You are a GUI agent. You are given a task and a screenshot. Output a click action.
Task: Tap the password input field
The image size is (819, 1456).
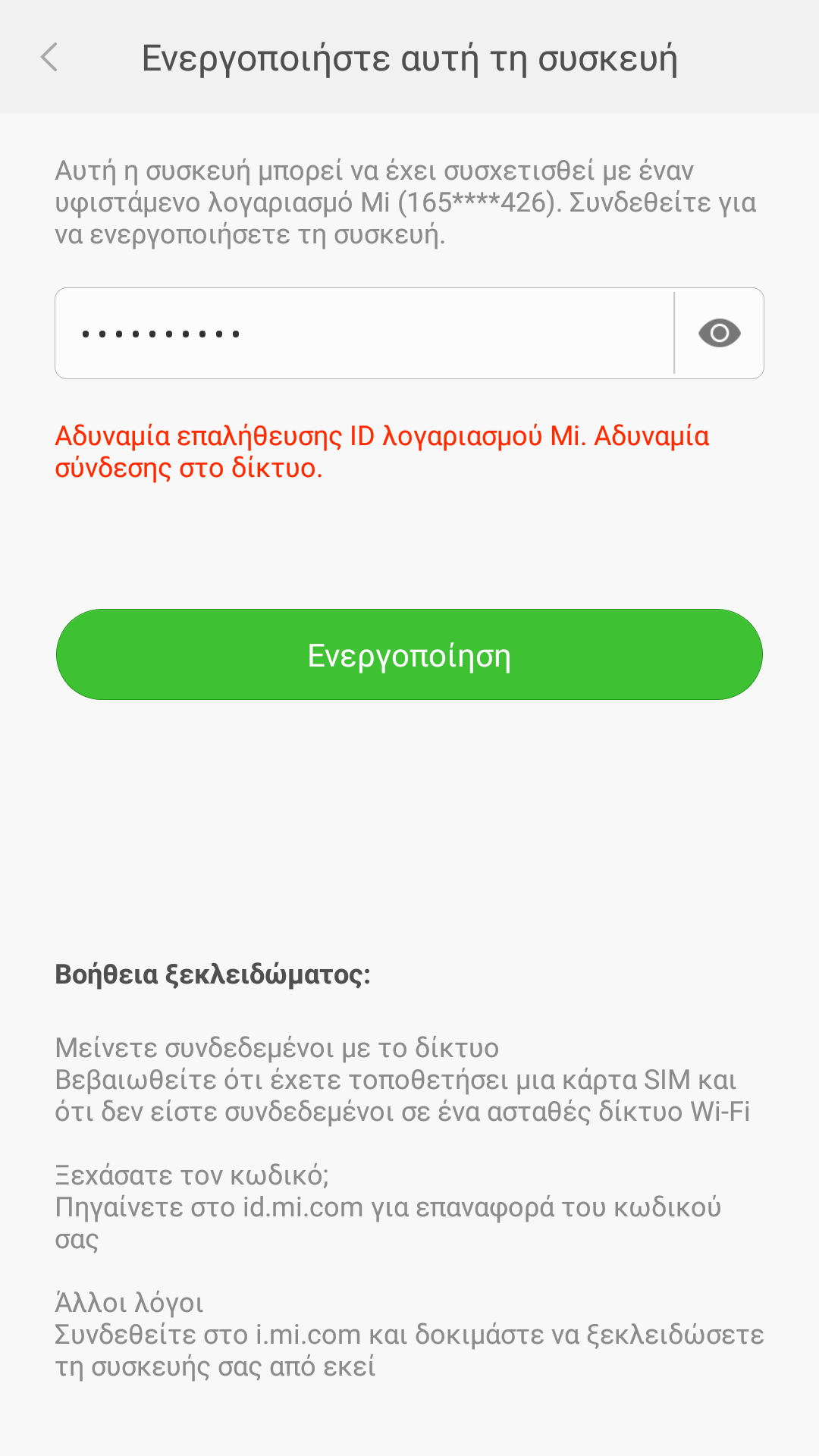tap(364, 334)
